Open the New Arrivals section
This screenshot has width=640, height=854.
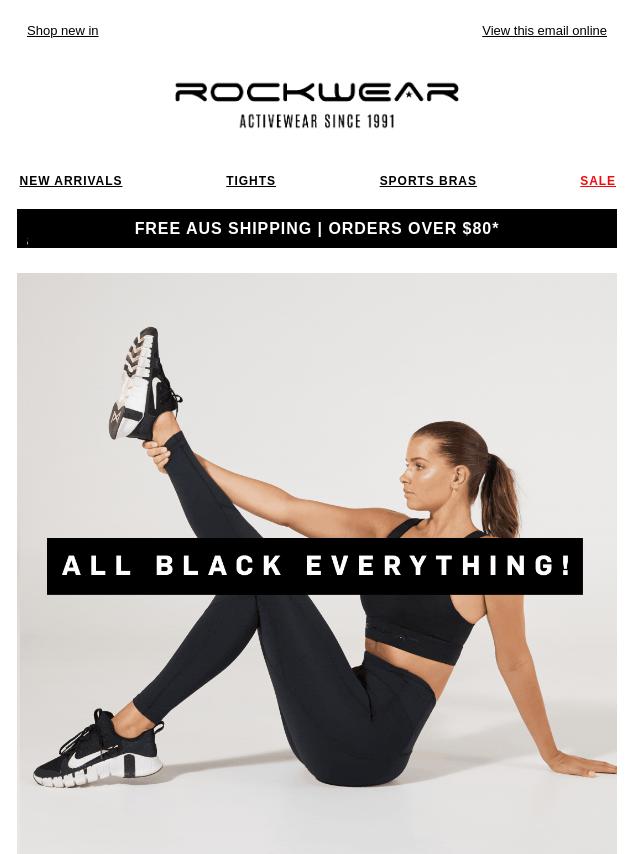[x=71, y=181]
